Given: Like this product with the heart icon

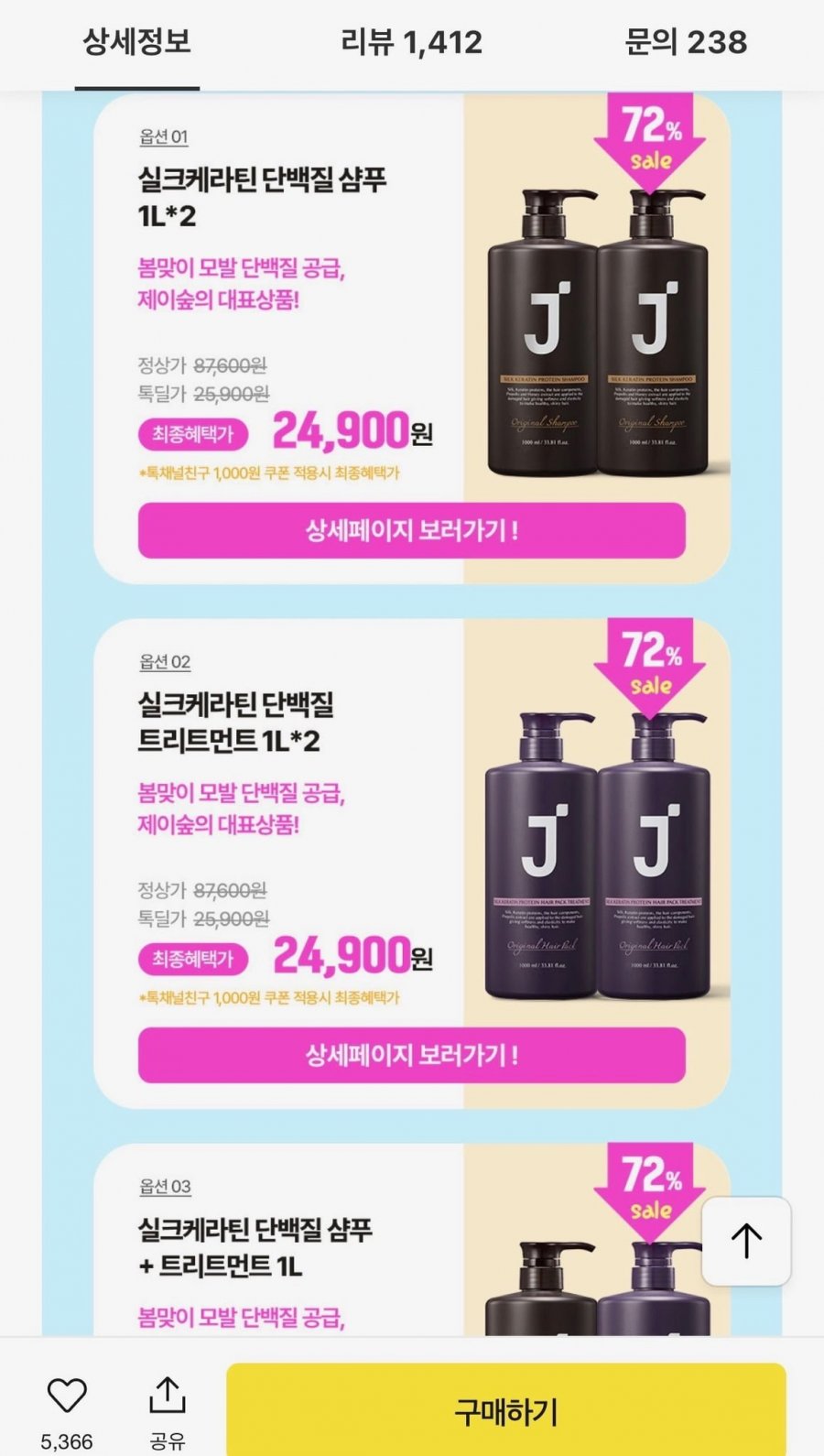Looking at the screenshot, I should (x=67, y=1396).
